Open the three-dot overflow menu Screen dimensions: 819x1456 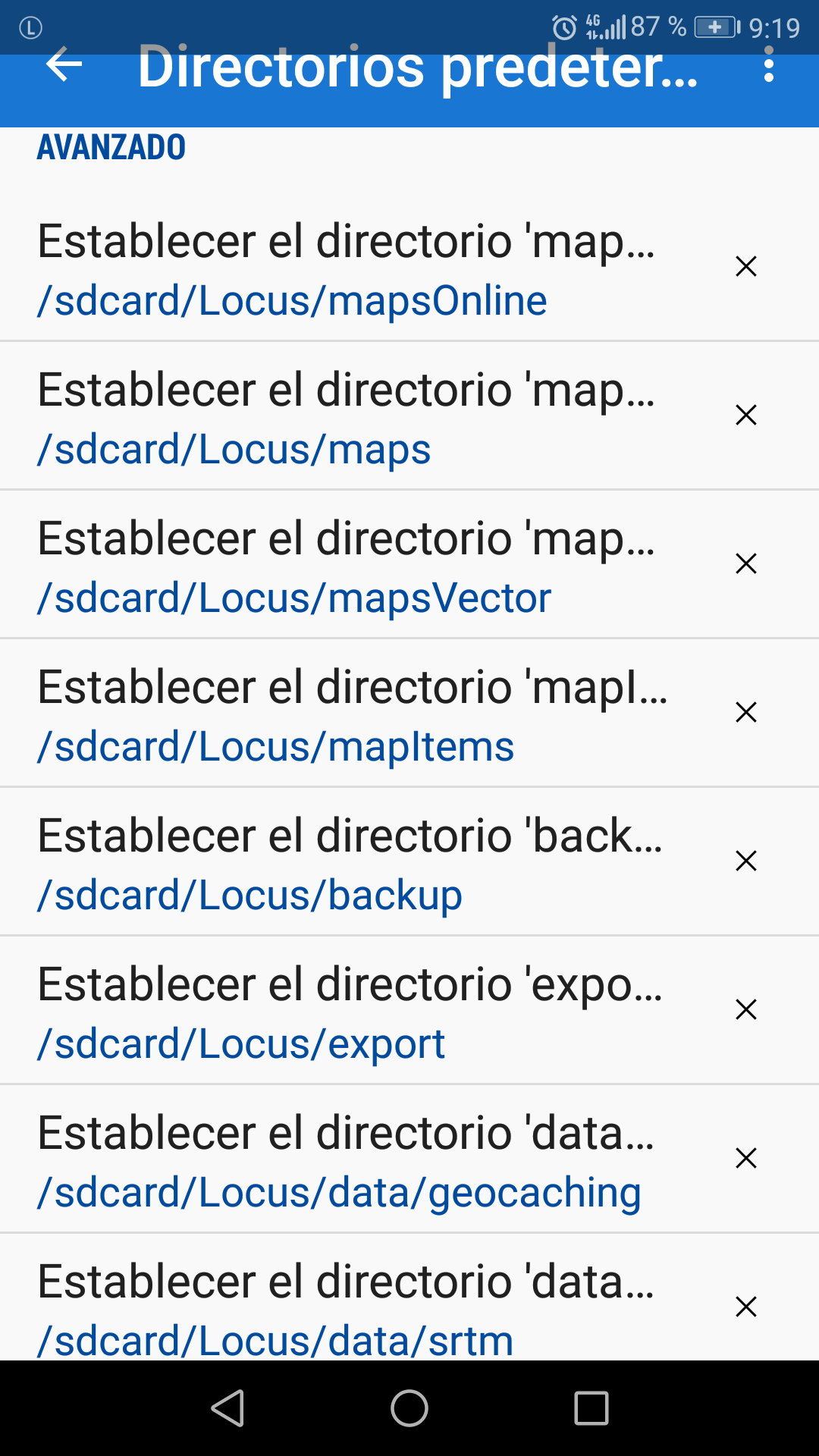[x=769, y=65]
